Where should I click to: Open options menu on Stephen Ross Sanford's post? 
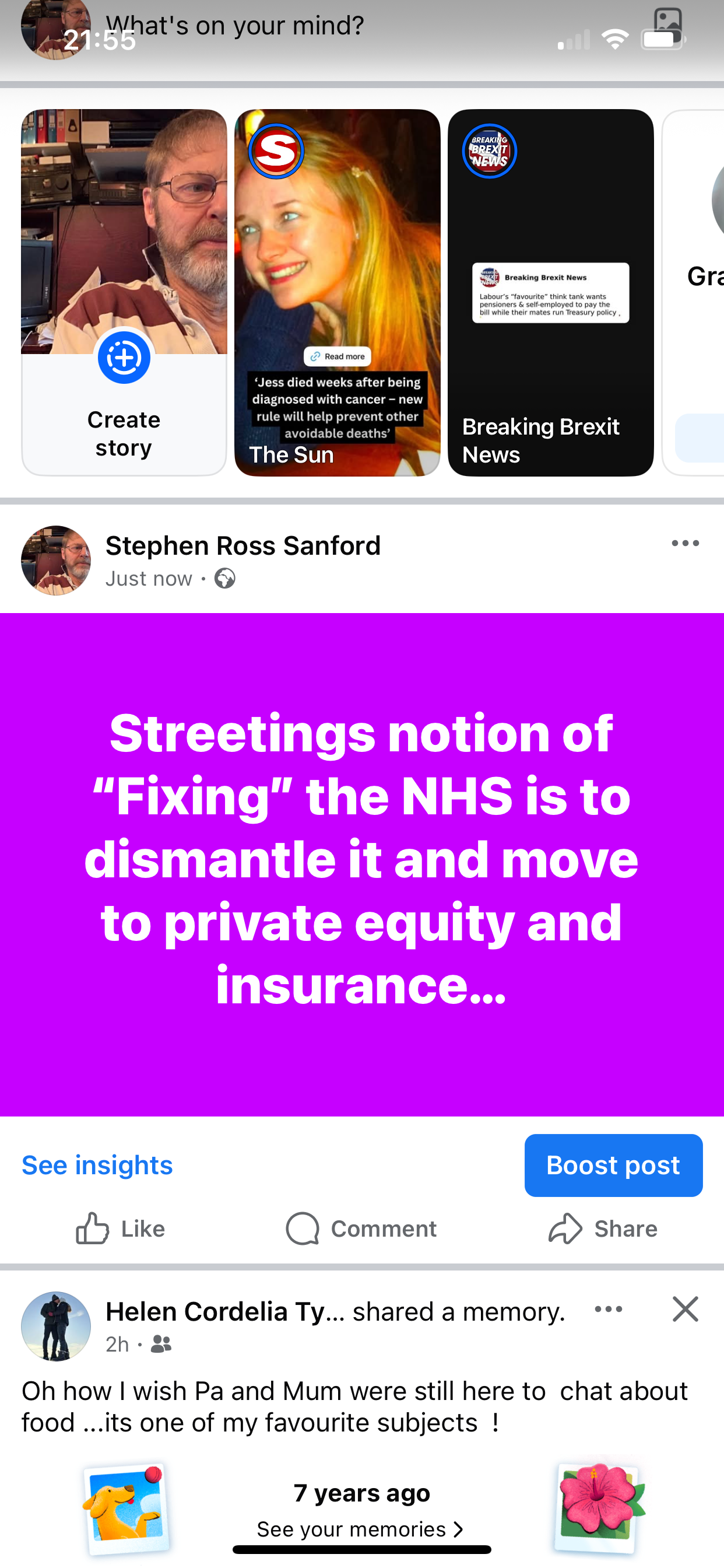coord(685,544)
